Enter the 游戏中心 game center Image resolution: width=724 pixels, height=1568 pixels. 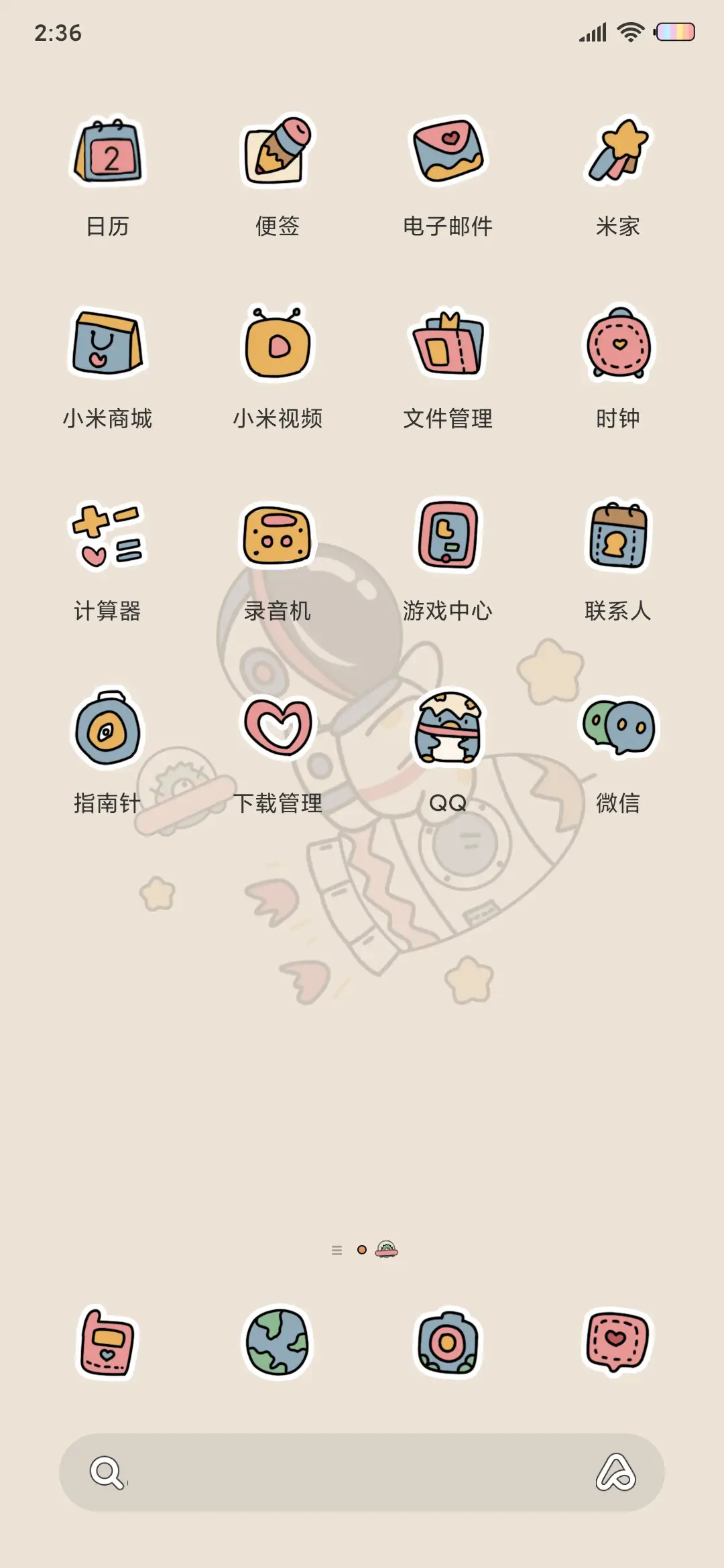pyautogui.click(x=447, y=536)
